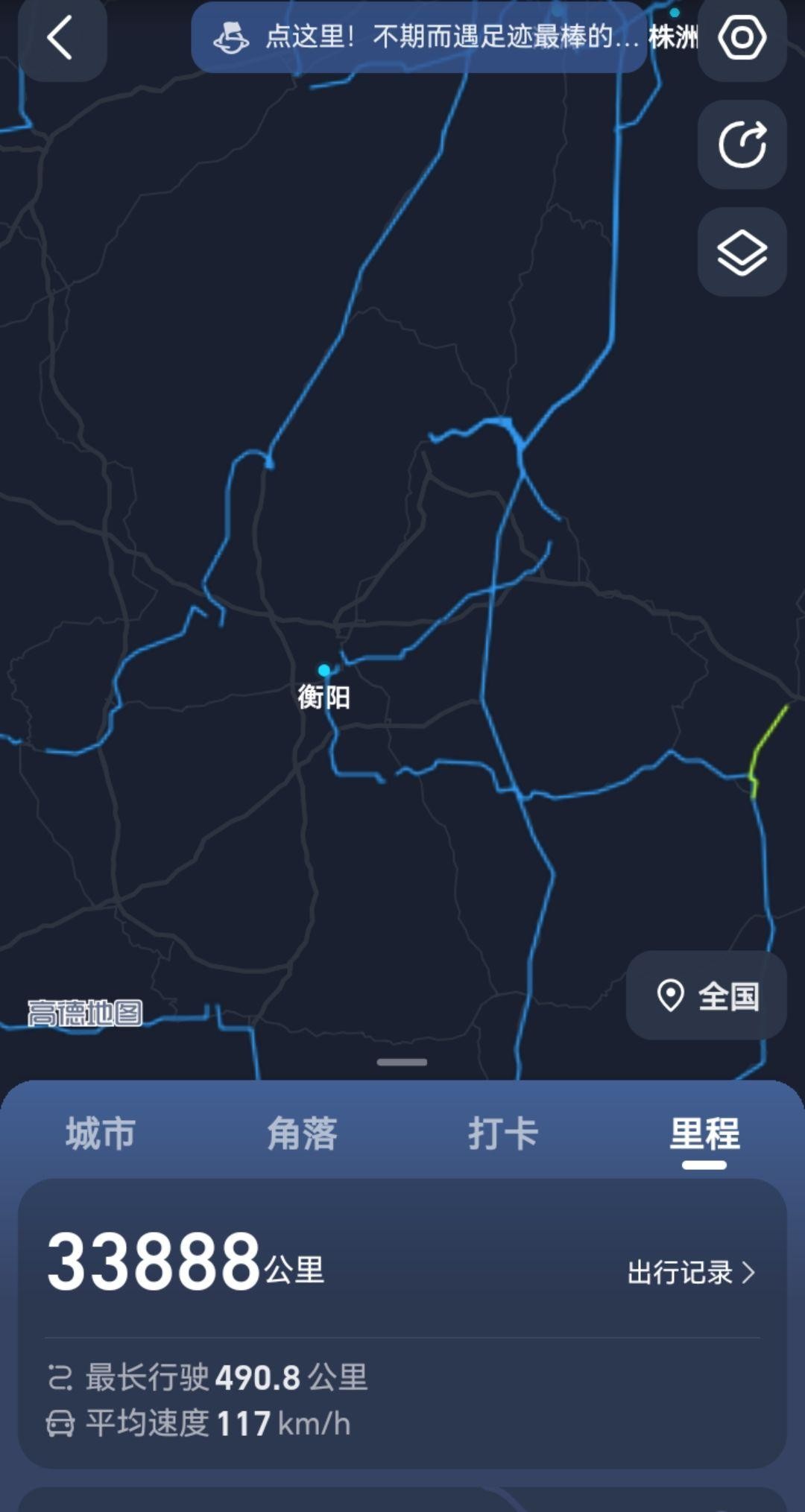Tap the 全国 location button
Screen dimensions: 805x1512
coord(707,996)
